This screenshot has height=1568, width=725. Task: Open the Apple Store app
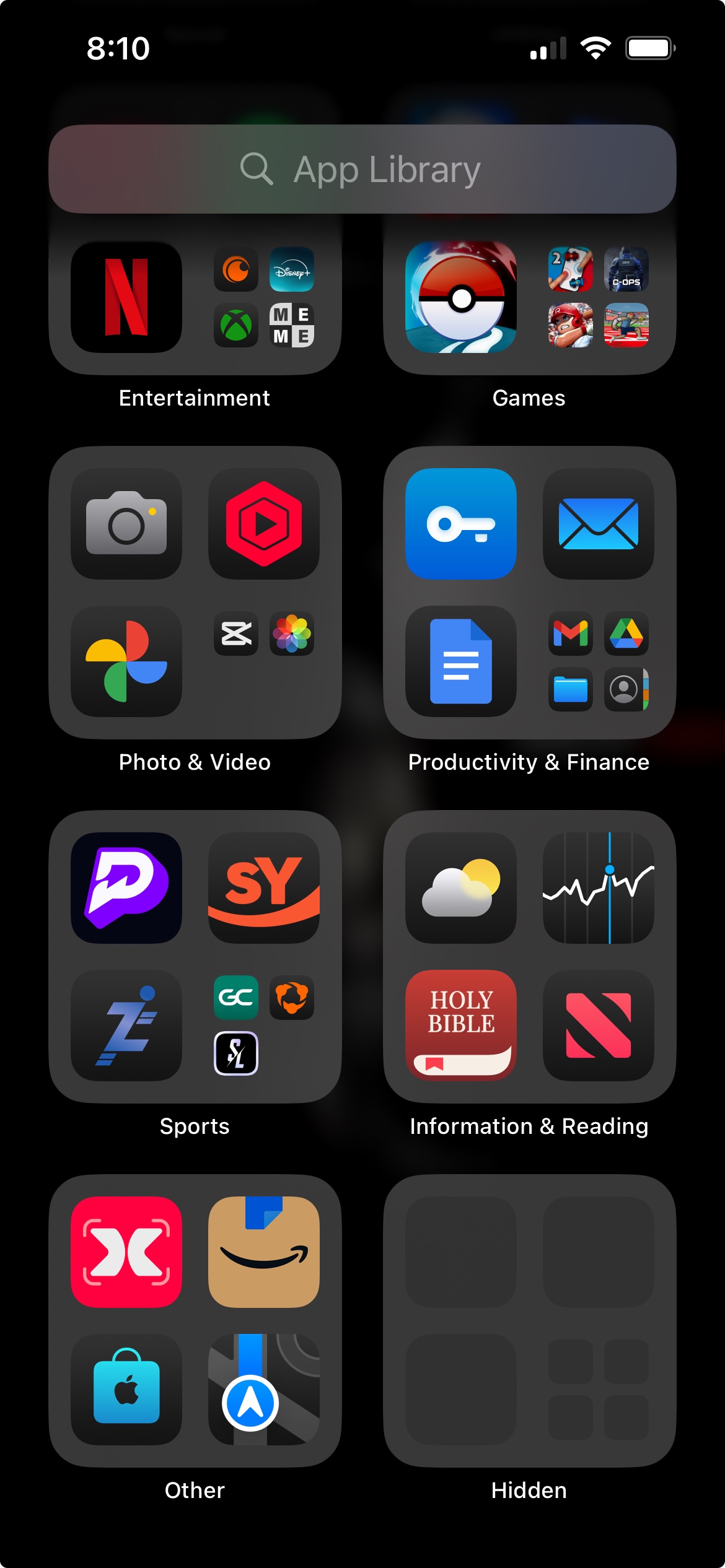pos(126,1390)
